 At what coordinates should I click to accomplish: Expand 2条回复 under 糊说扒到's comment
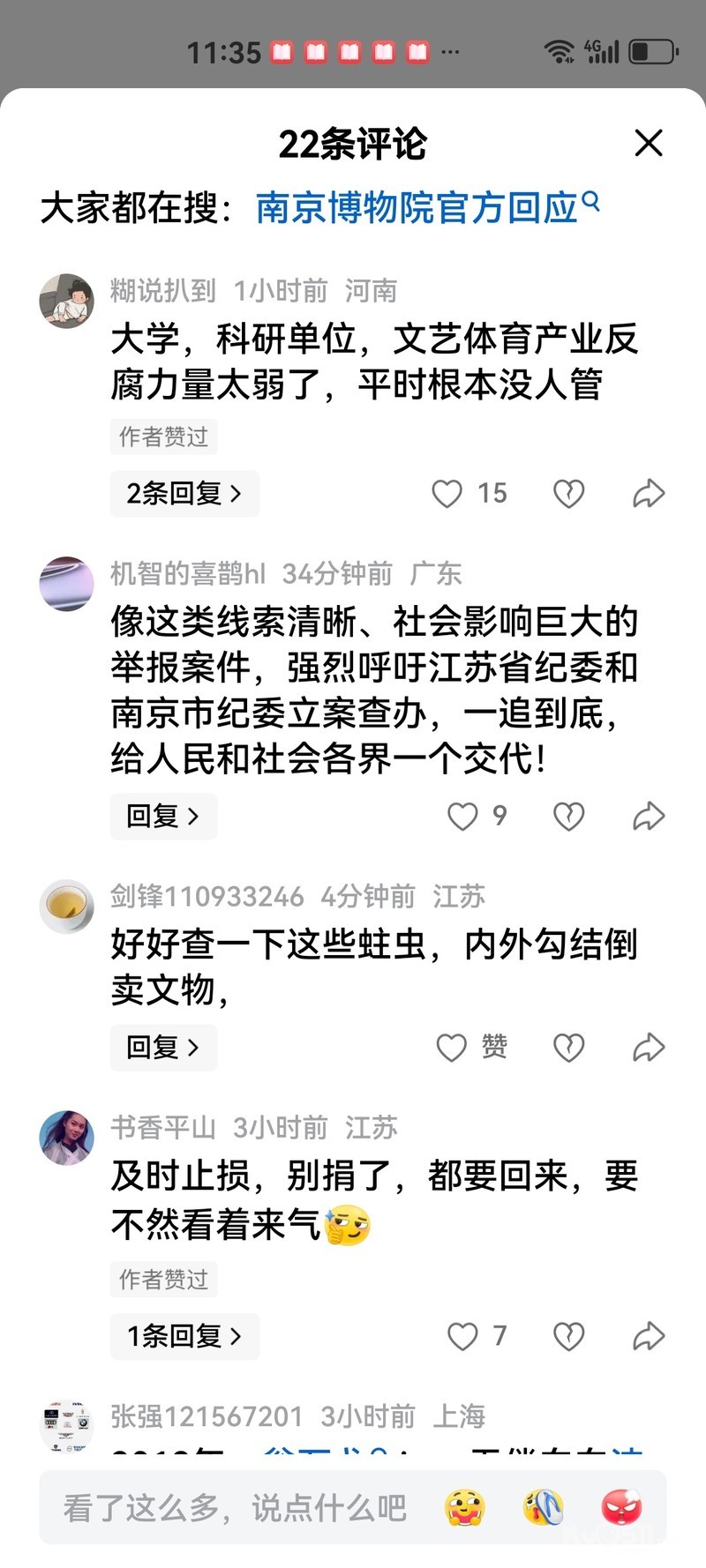(x=184, y=494)
